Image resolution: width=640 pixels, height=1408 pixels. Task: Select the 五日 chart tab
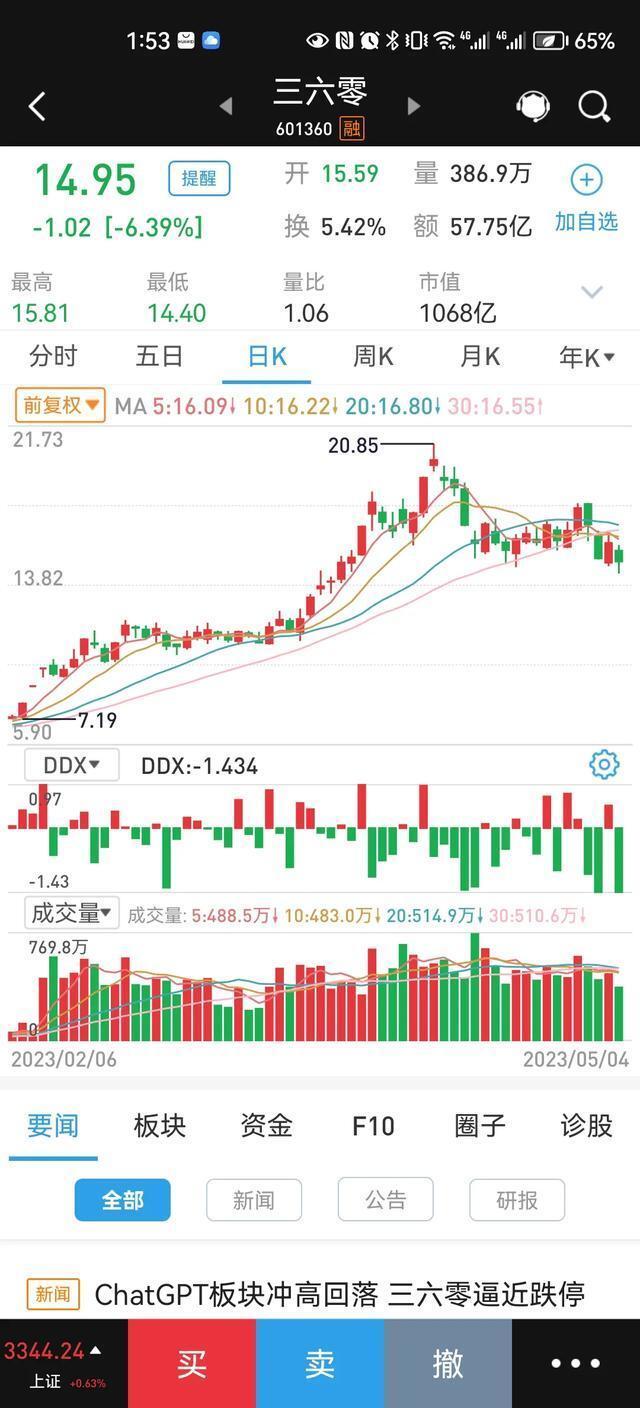159,356
